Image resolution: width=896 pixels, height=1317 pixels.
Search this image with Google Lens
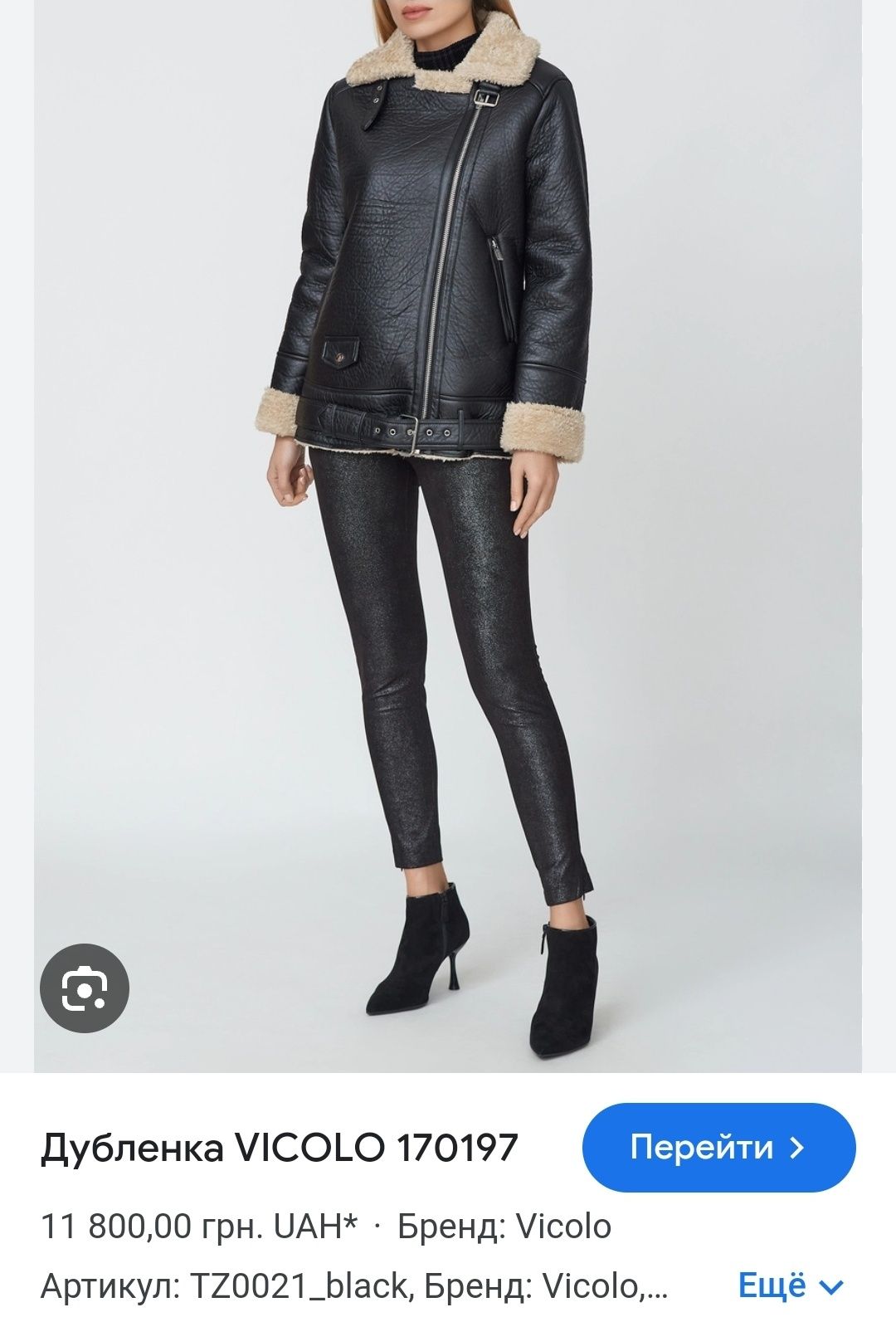pyautogui.click(x=85, y=988)
